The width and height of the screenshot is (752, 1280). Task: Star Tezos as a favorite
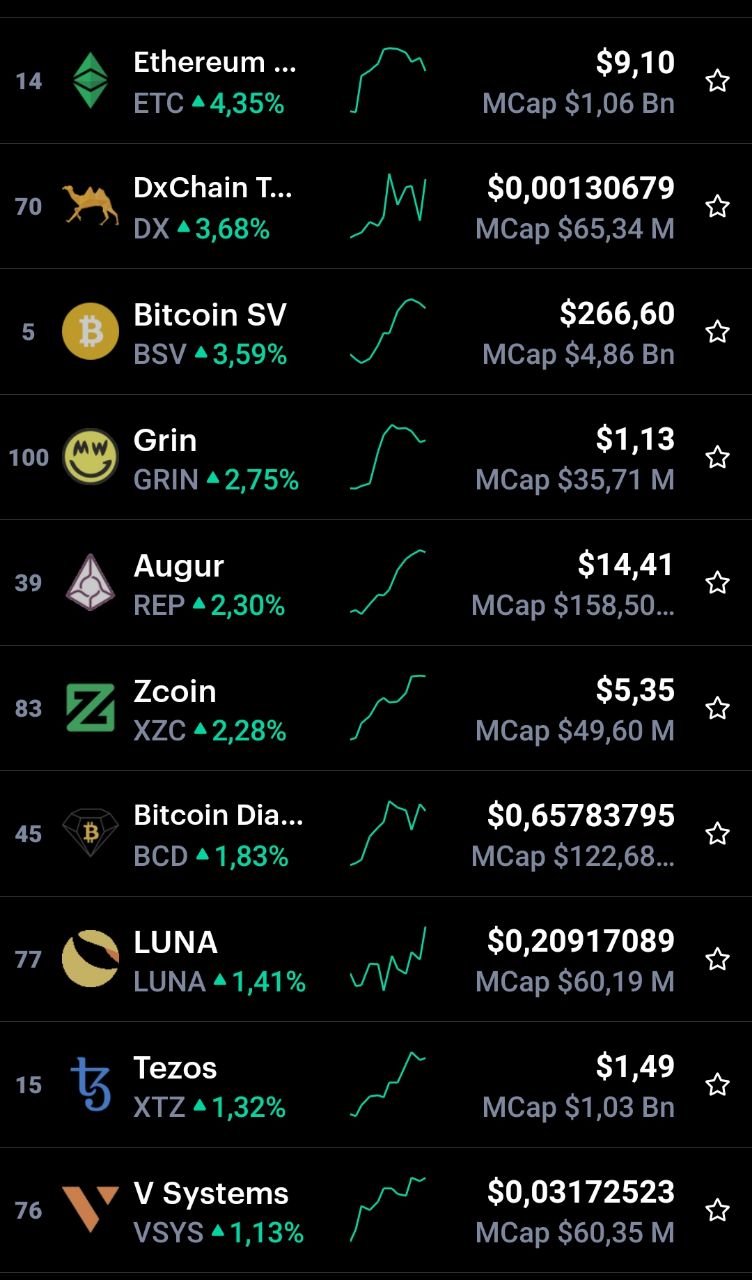717,1085
